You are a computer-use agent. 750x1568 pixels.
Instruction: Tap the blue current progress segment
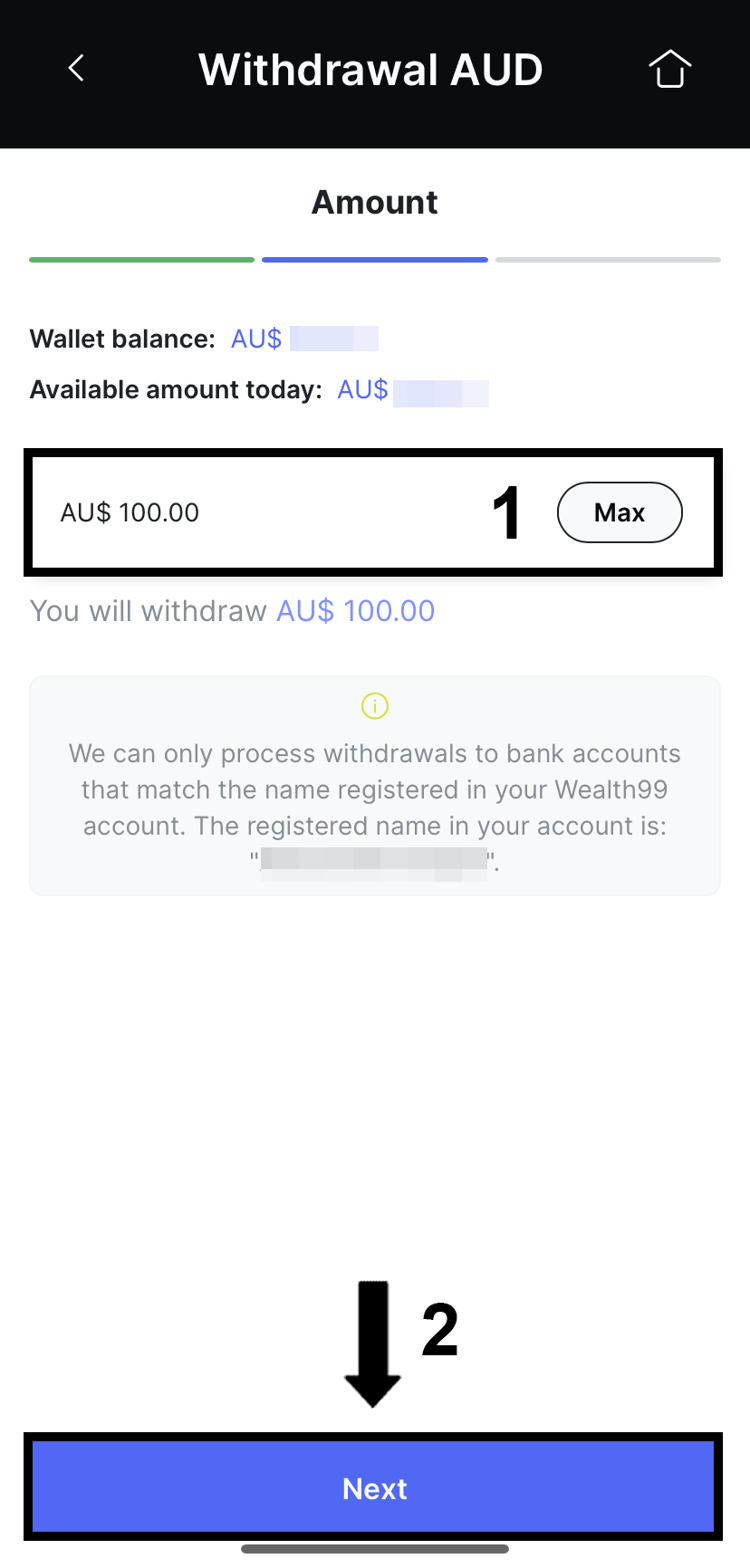(x=374, y=259)
